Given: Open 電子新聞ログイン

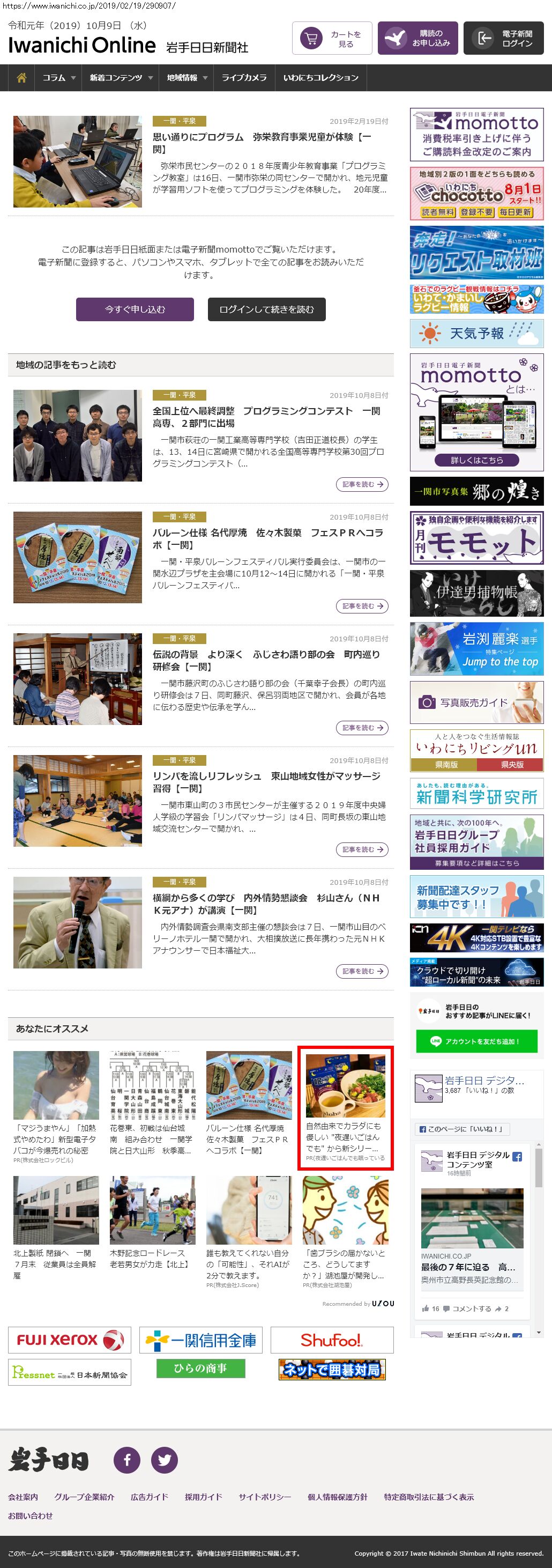Looking at the screenshot, I should (503, 39).
